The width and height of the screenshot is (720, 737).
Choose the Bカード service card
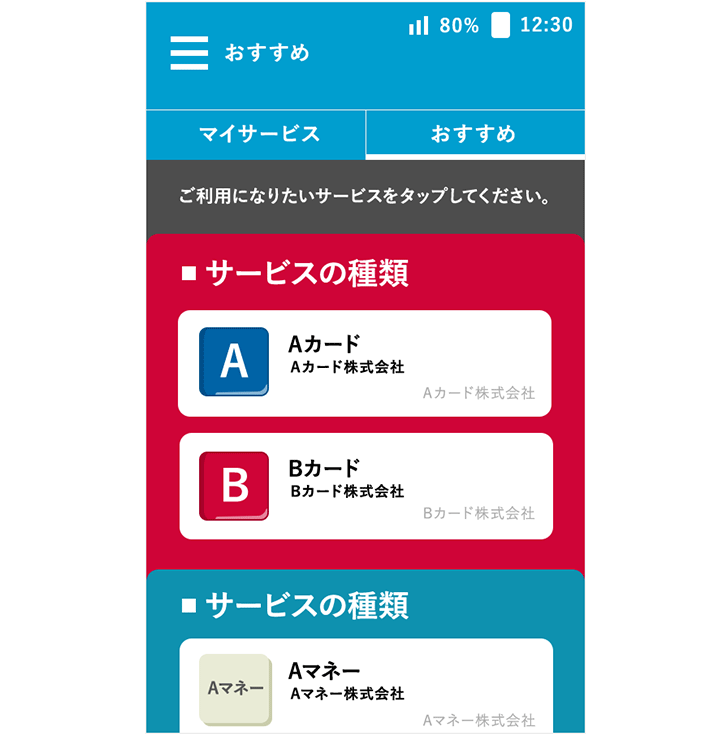(365, 486)
